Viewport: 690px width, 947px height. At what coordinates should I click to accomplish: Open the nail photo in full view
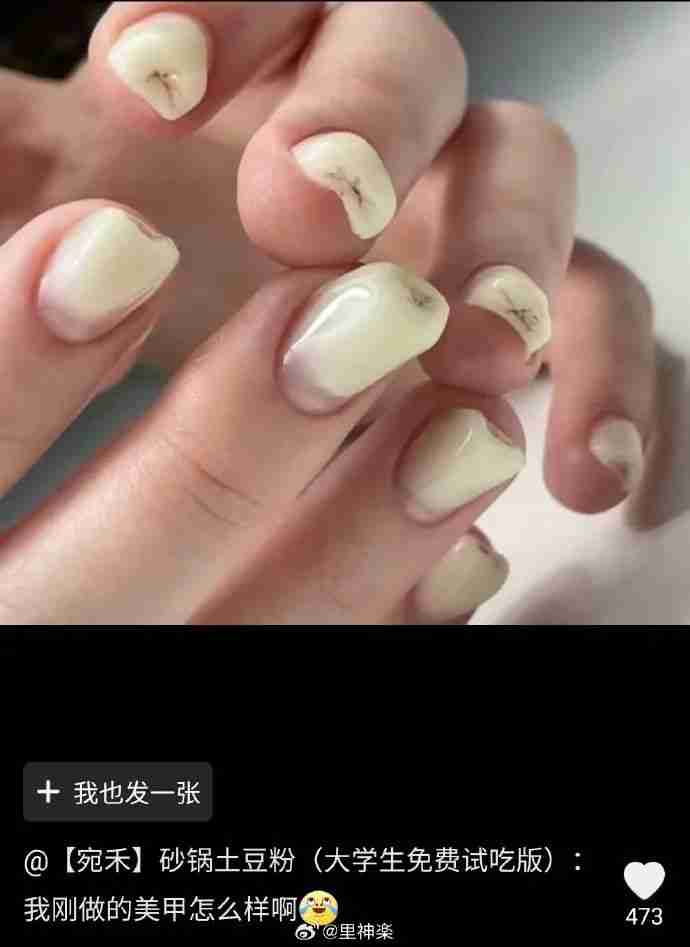[x=345, y=312]
